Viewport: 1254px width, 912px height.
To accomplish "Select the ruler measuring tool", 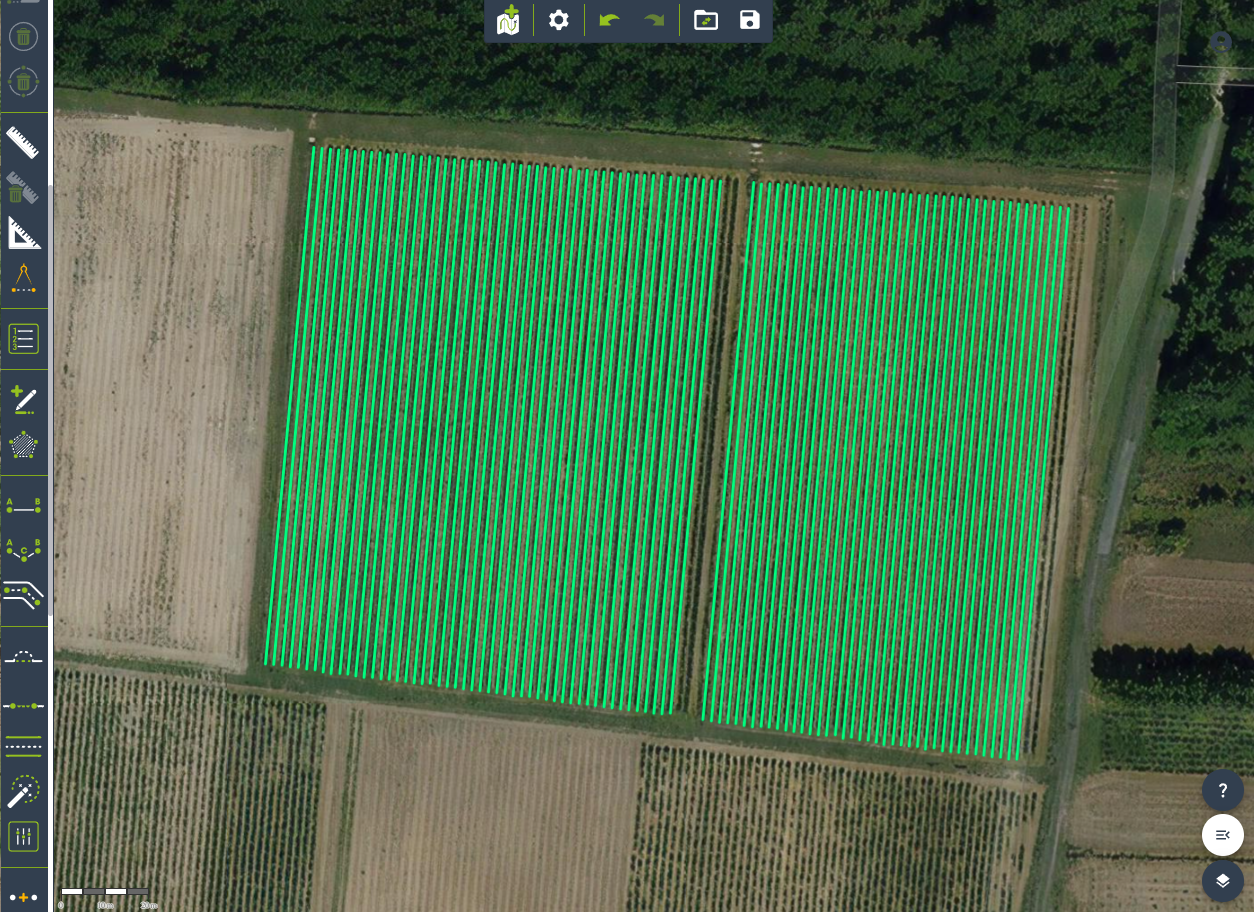I will pos(23,143).
